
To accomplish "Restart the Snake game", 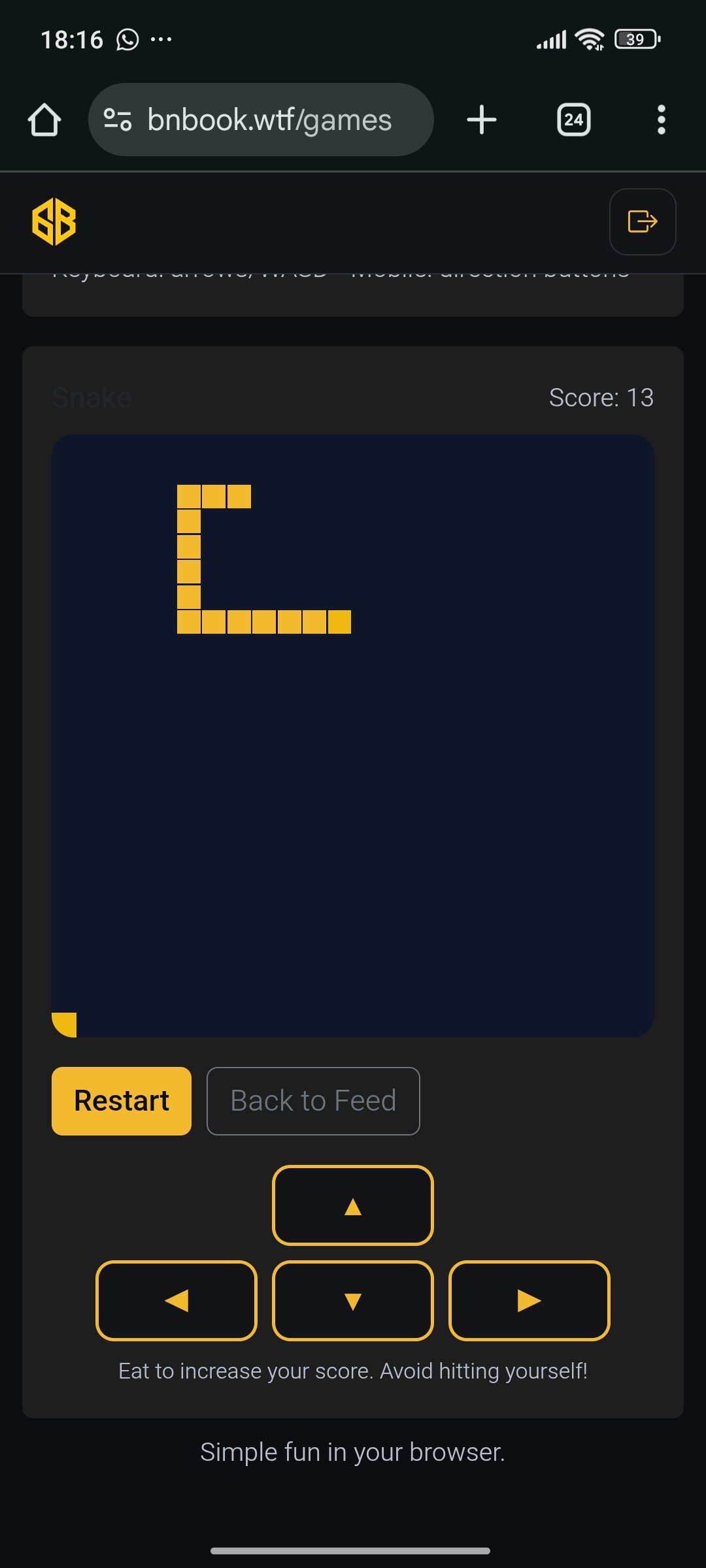I will pos(122,1101).
